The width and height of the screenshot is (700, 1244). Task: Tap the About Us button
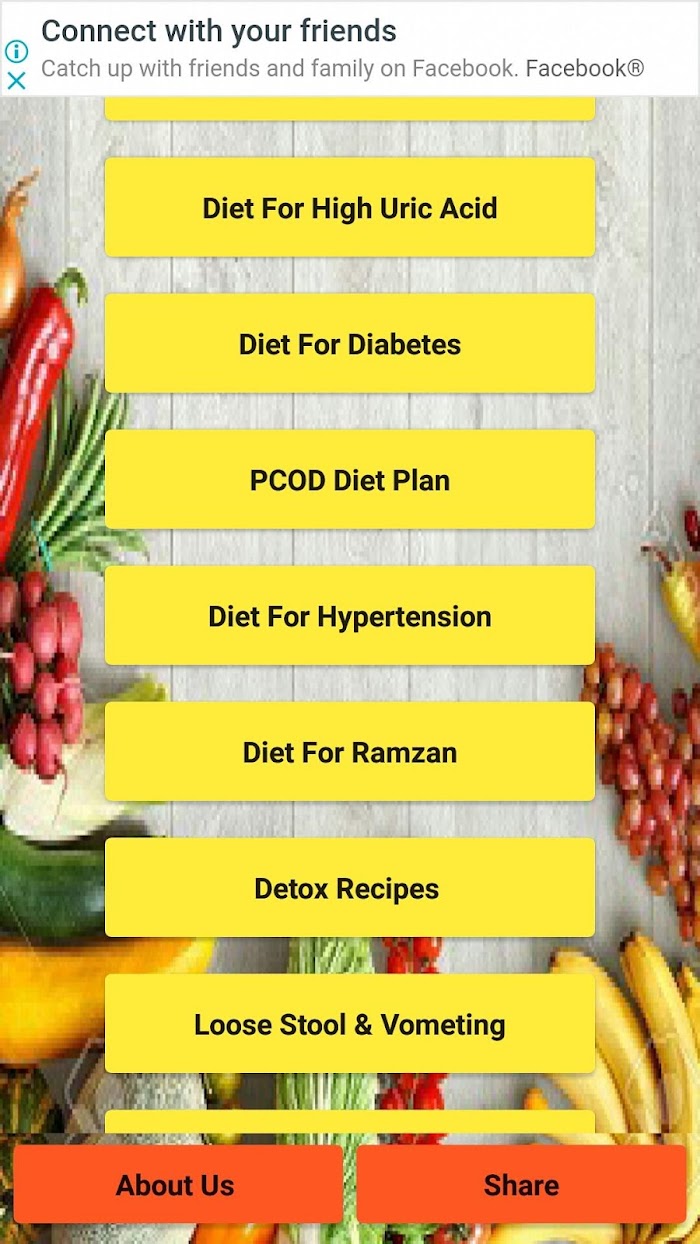coord(176,1185)
